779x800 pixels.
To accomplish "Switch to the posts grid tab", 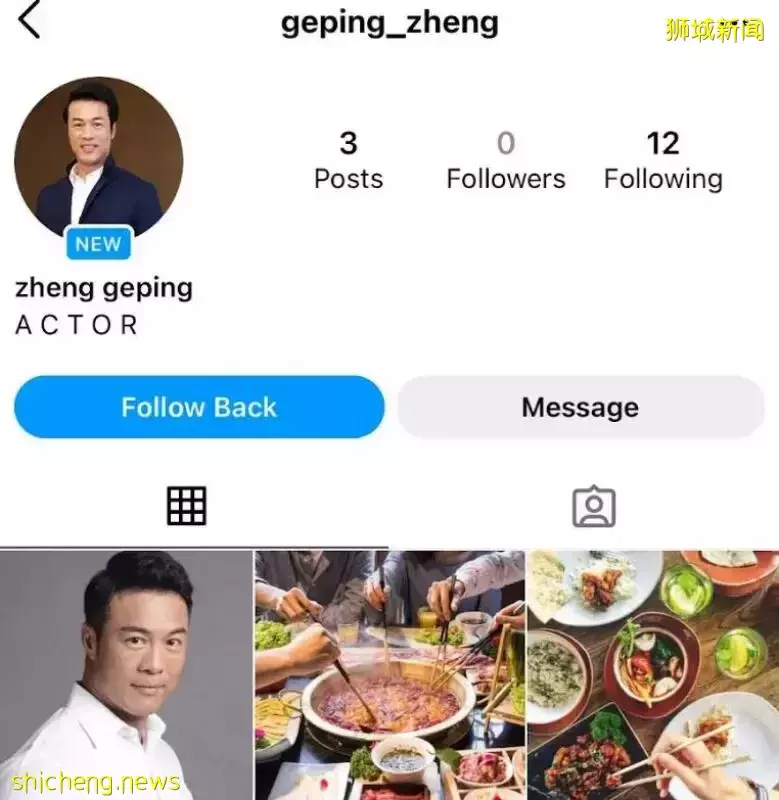I will click(187, 507).
